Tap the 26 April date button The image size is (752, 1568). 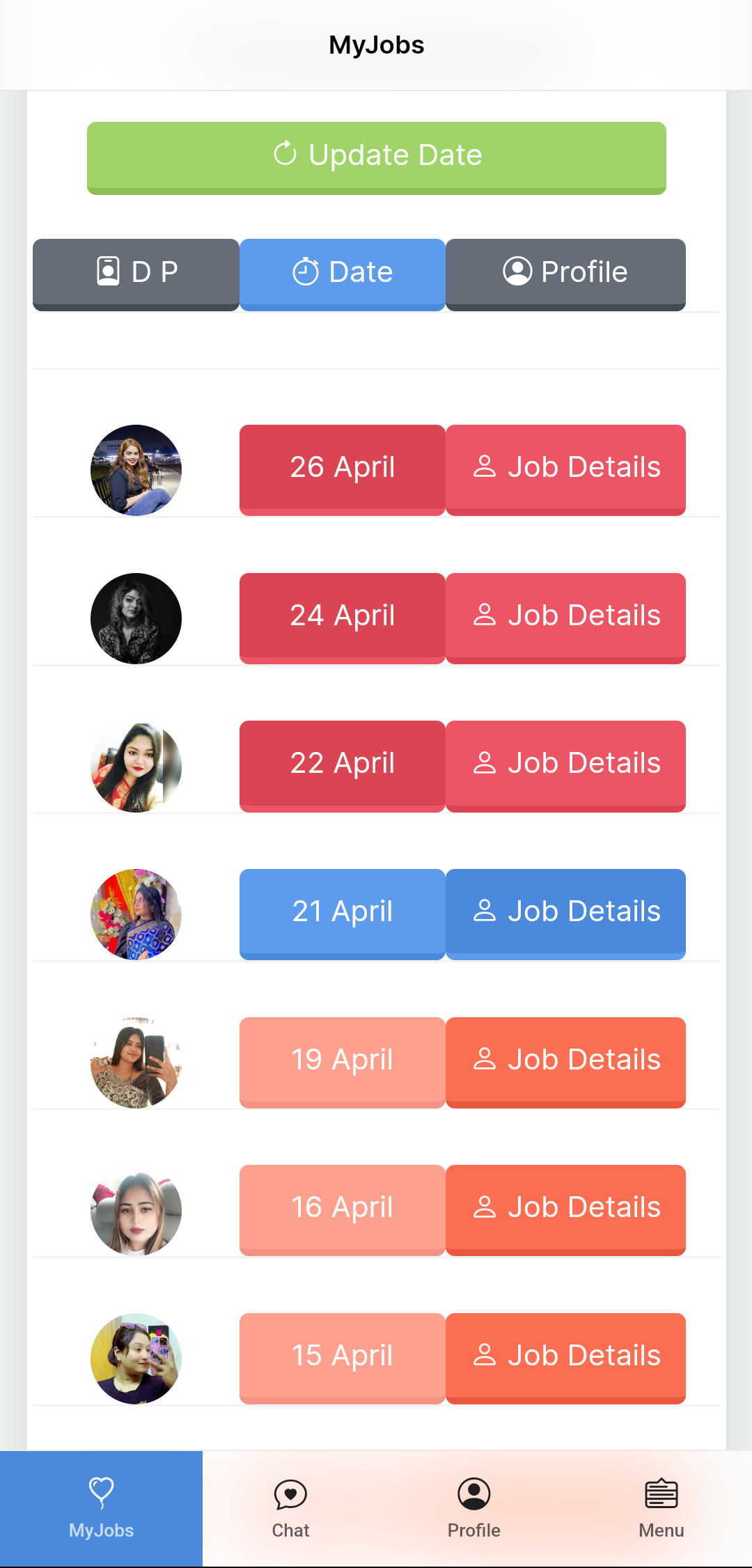coord(342,469)
